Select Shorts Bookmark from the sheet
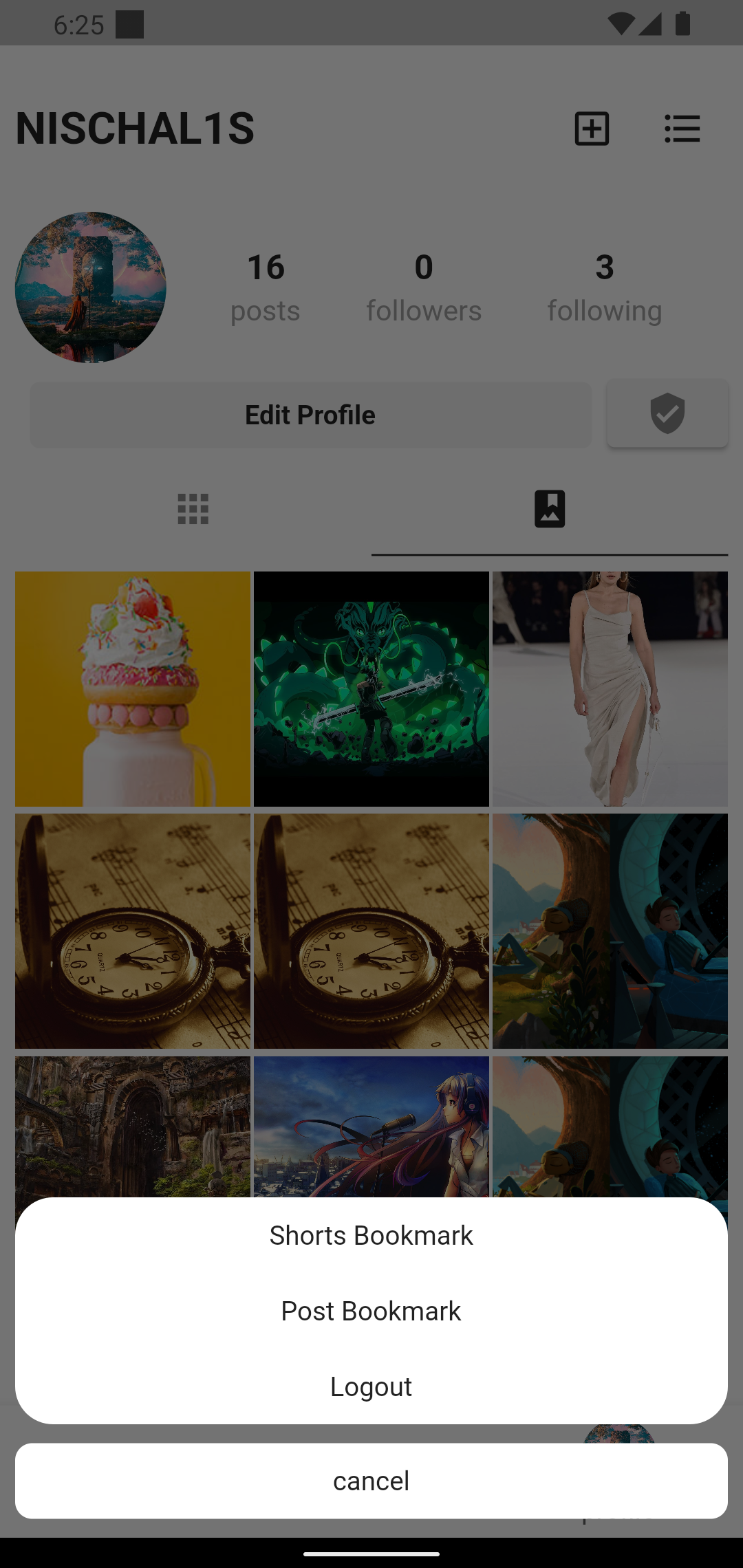 (371, 1236)
